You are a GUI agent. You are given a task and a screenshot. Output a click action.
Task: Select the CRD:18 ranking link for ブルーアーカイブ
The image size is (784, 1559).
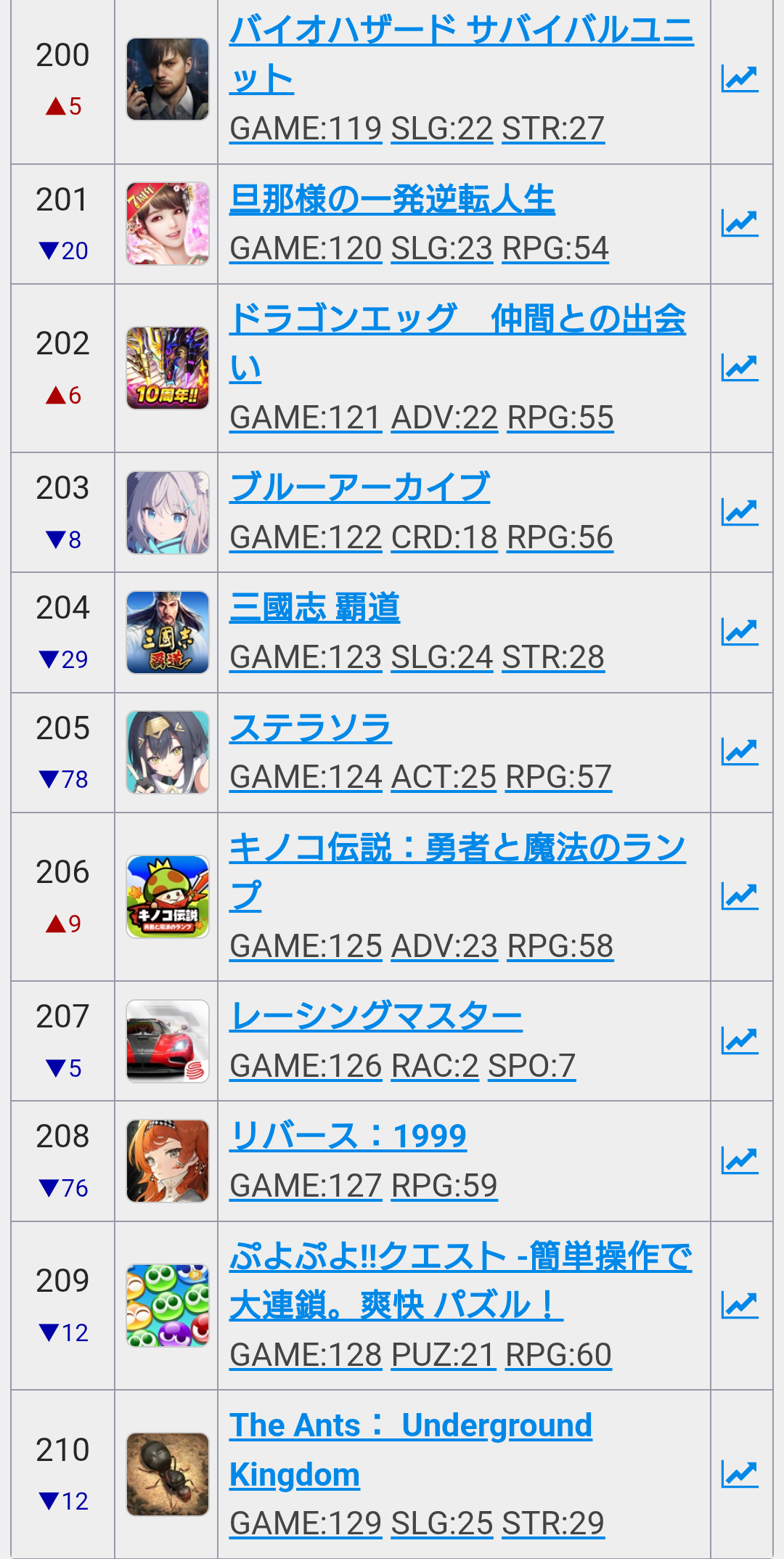[444, 537]
